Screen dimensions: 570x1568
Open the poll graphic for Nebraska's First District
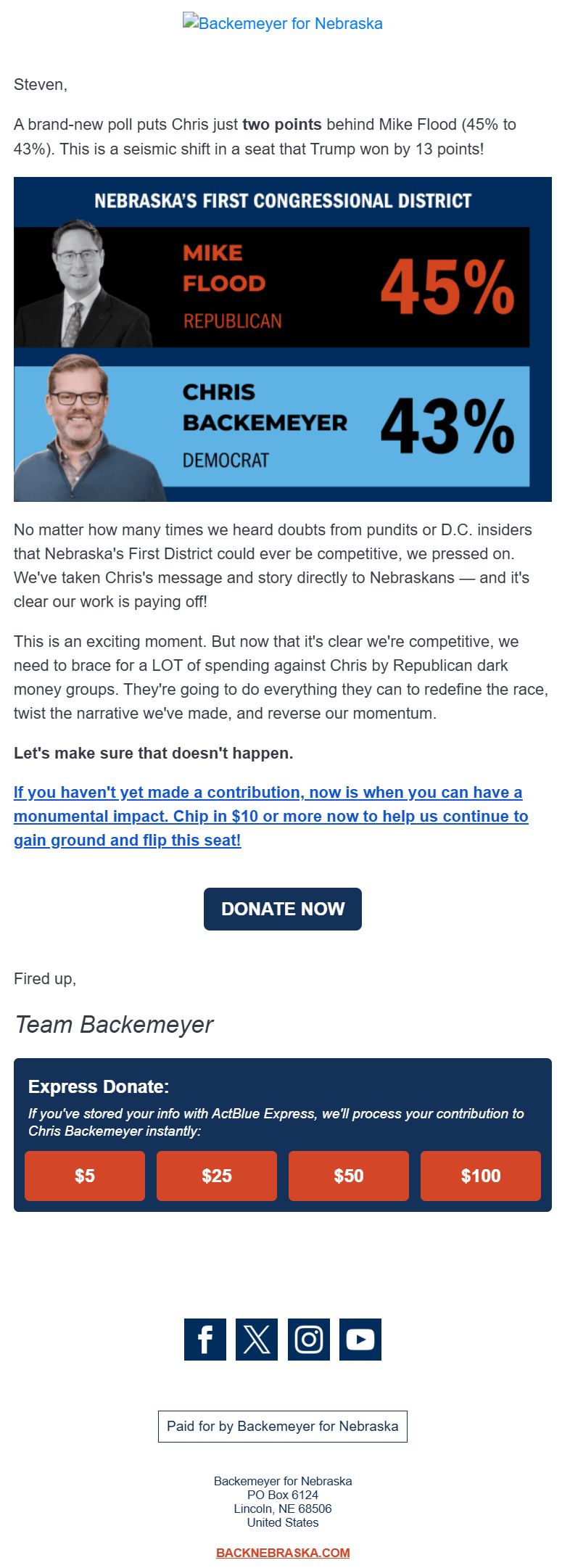click(283, 339)
